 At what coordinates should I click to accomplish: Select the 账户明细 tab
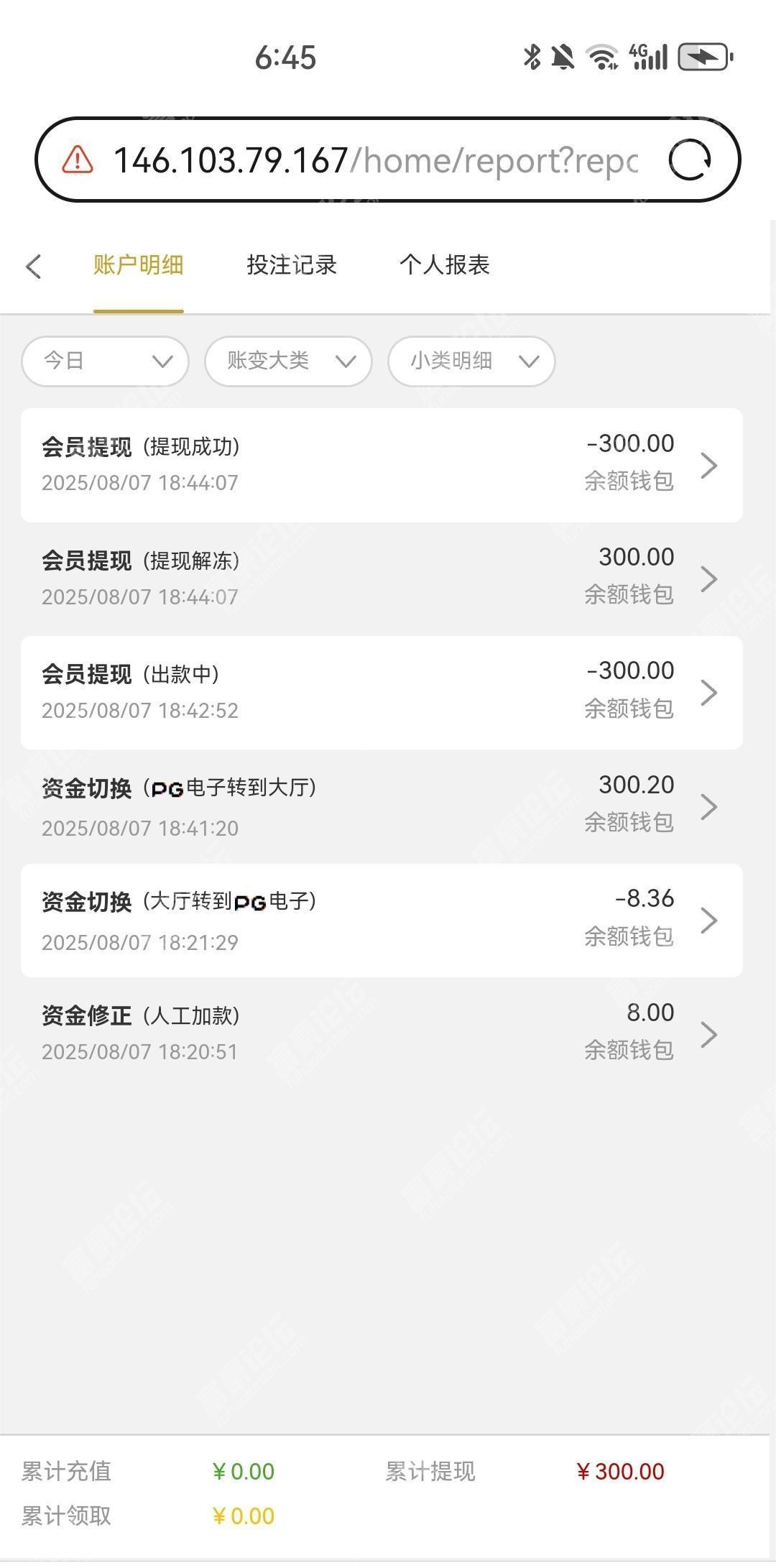pos(139,265)
